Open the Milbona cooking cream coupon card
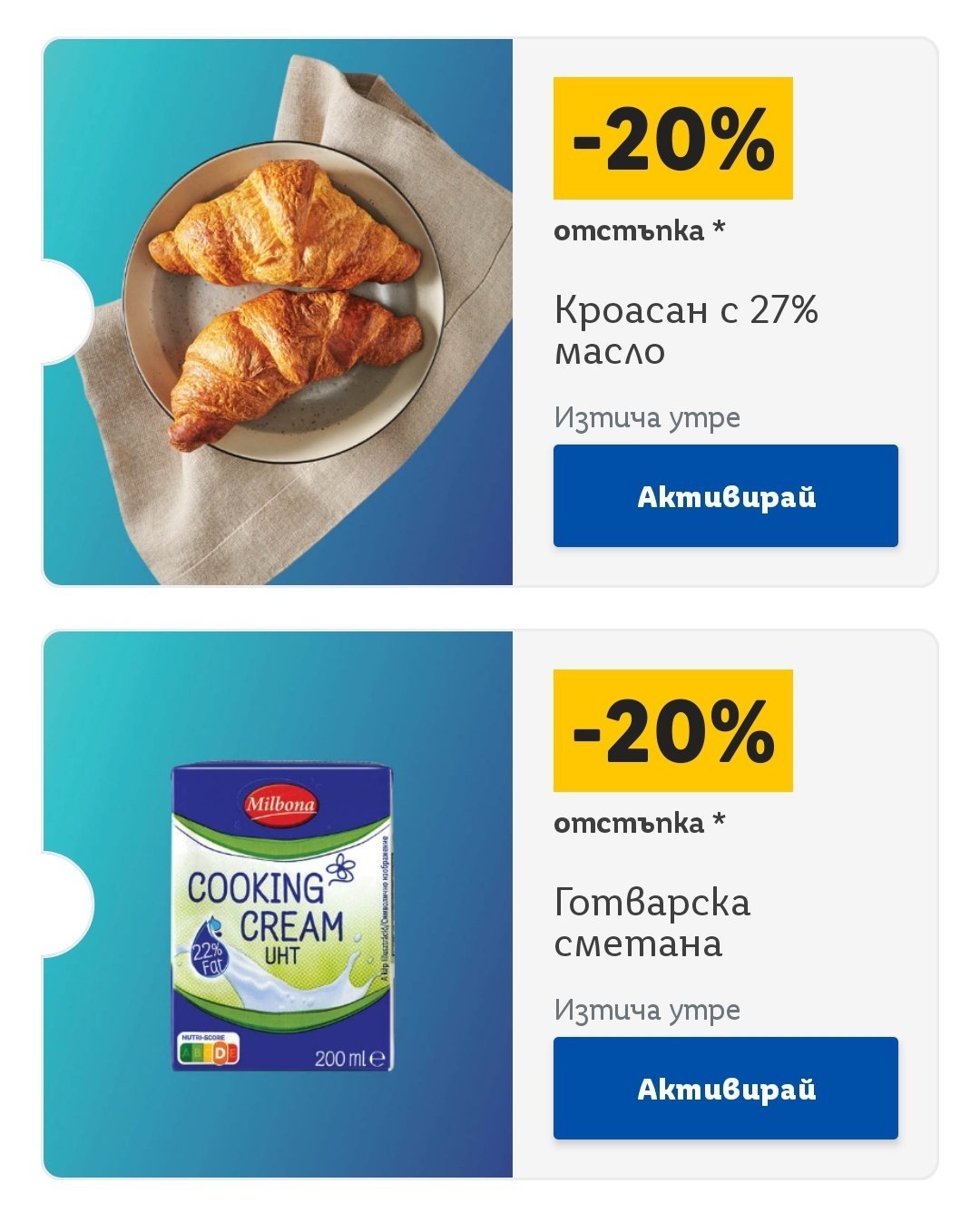 (278, 904)
